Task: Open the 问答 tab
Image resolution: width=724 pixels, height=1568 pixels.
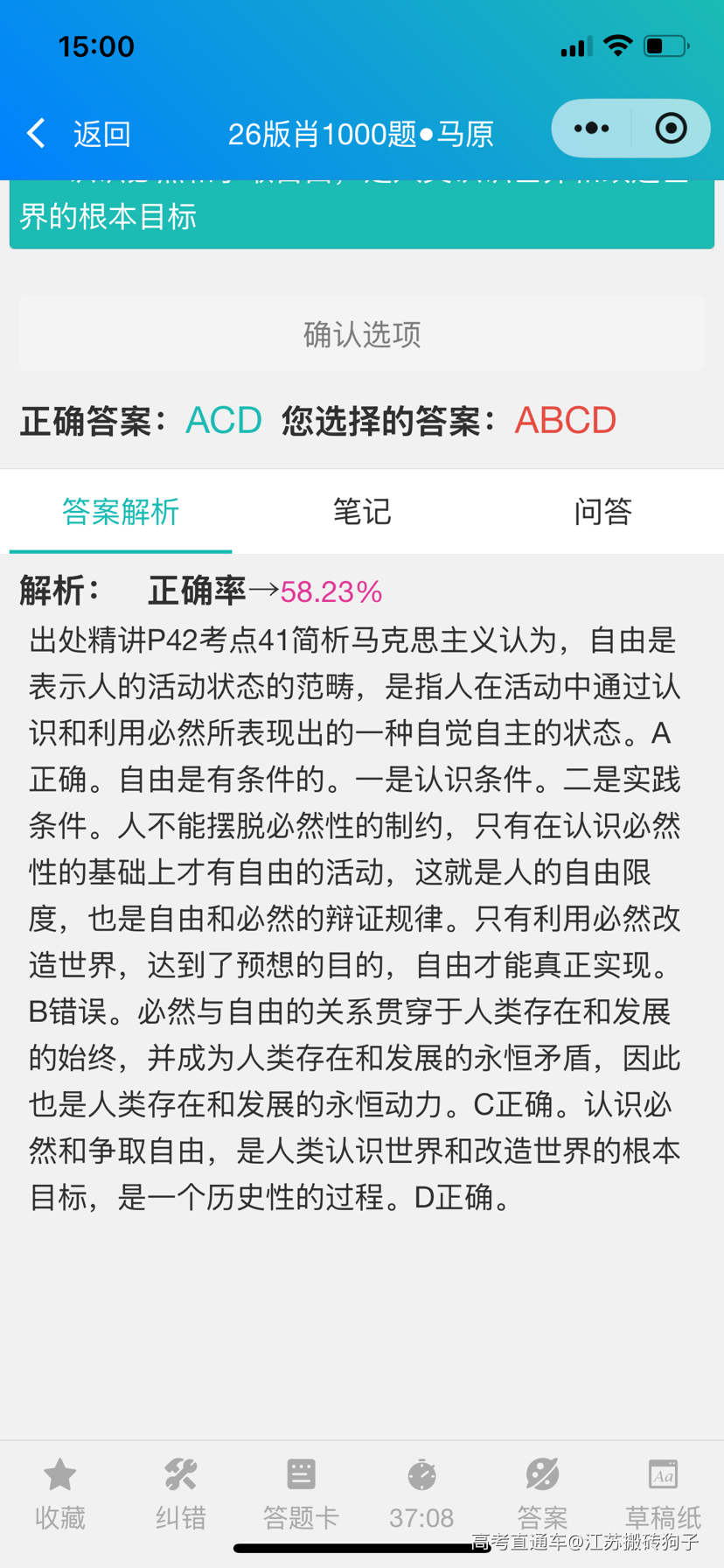Action: [x=603, y=511]
